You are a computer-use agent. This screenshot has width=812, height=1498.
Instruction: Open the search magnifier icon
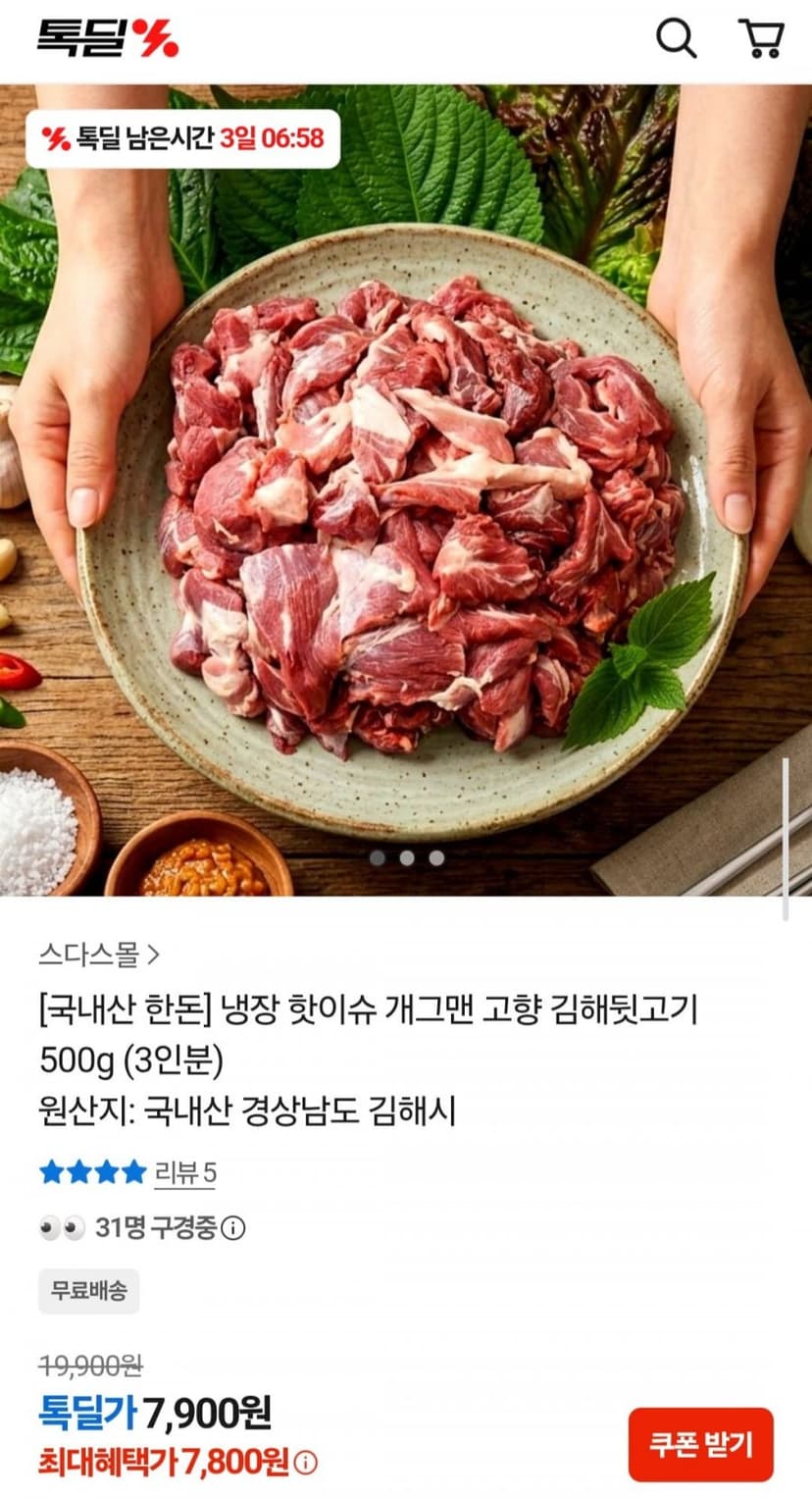pos(676,39)
